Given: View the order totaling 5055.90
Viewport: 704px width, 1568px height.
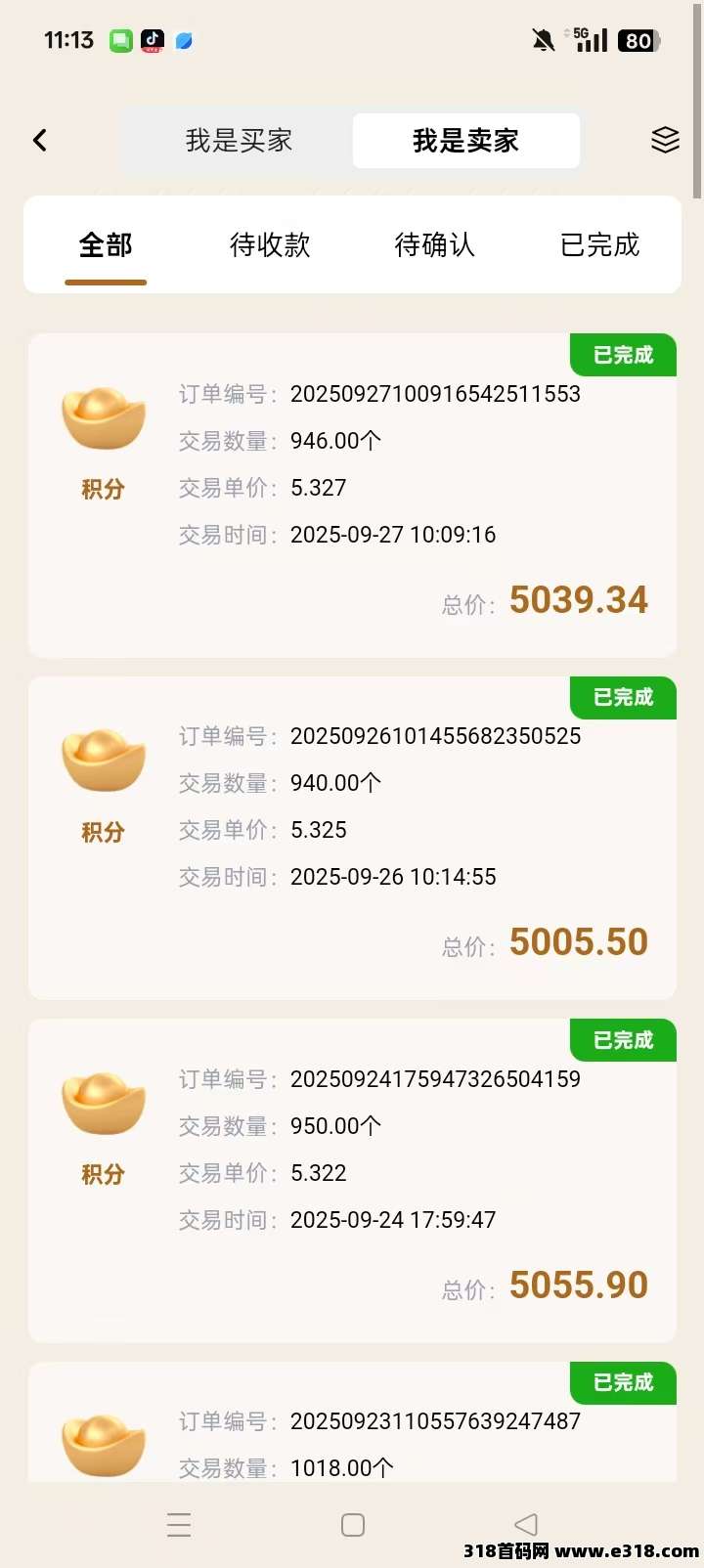Looking at the screenshot, I should 352,1181.
